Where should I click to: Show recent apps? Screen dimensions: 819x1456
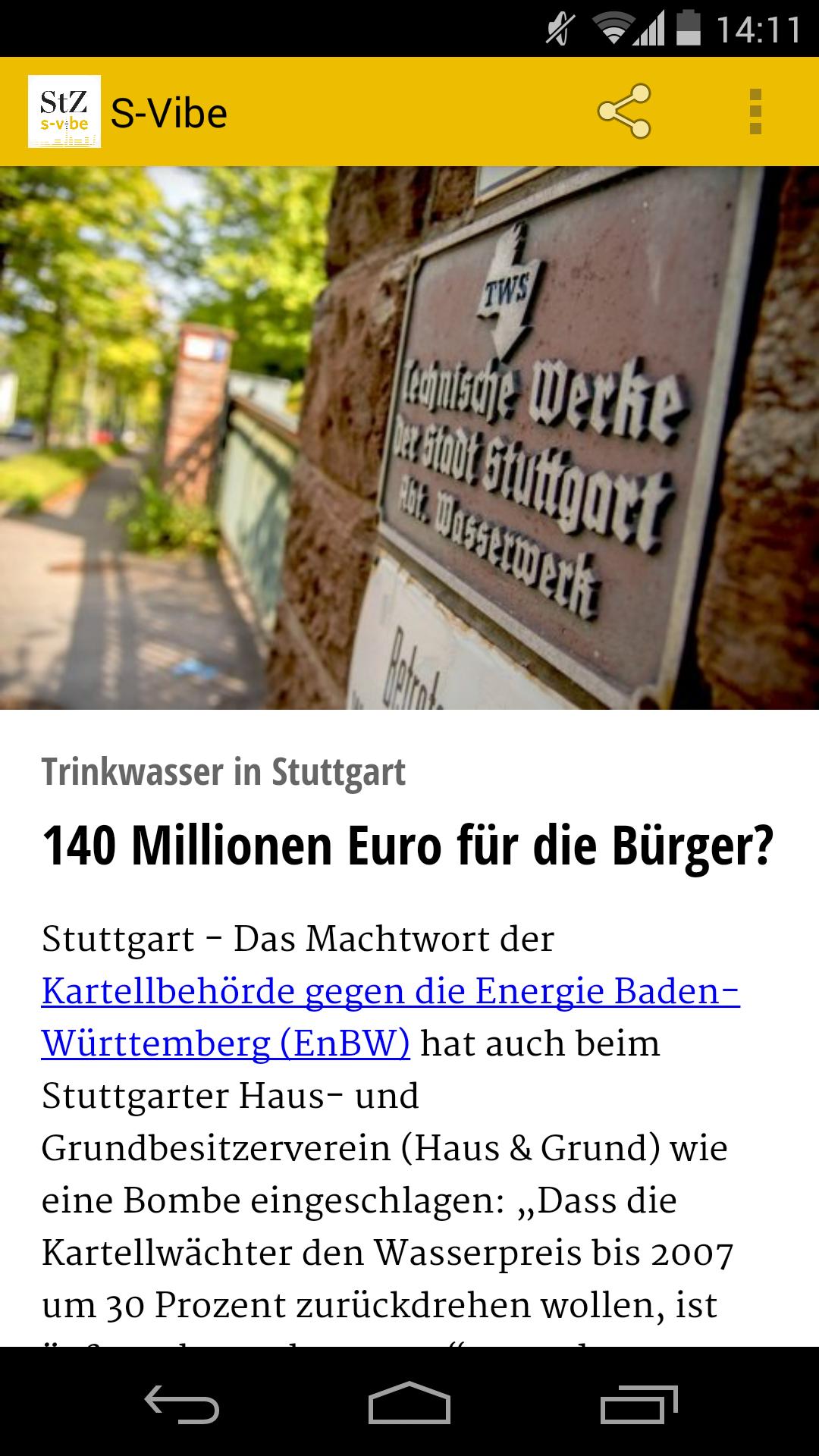tap(638, 1404)
